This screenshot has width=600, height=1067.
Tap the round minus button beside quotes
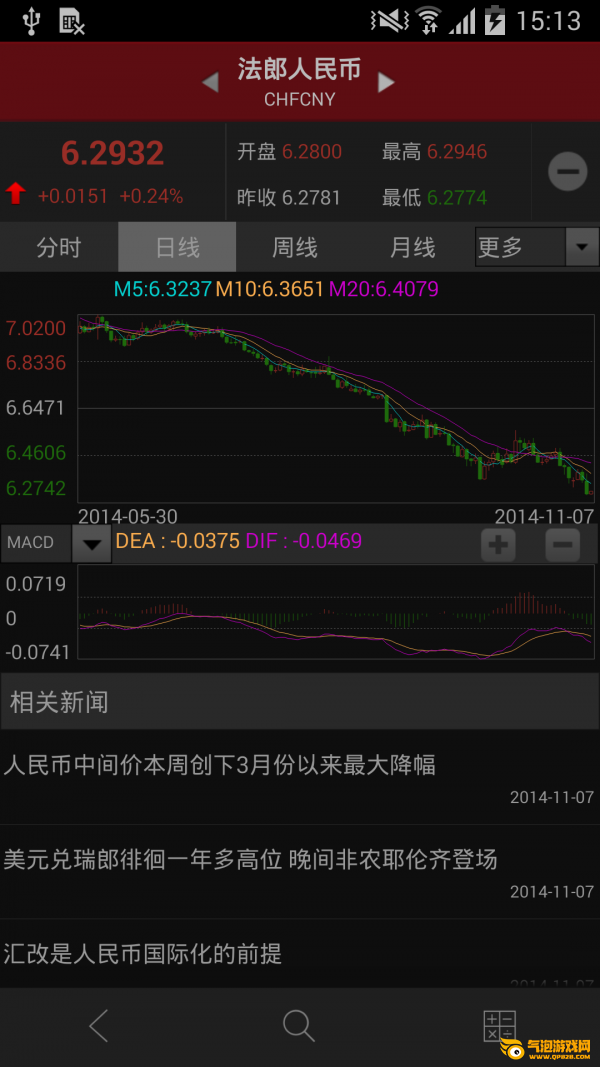click(x=567, y=172)
